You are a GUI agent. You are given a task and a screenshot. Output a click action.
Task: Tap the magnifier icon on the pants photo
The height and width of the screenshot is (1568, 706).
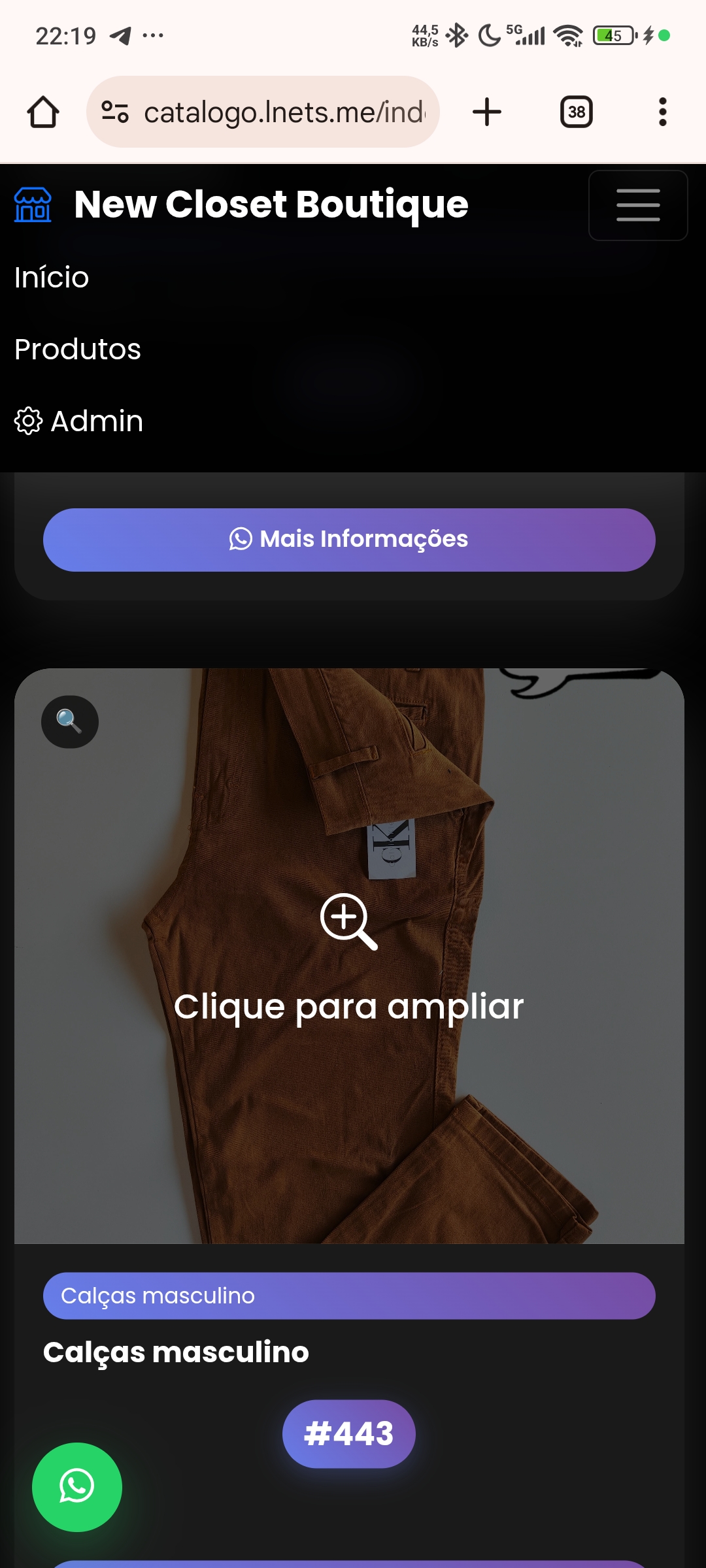(70, 721)
